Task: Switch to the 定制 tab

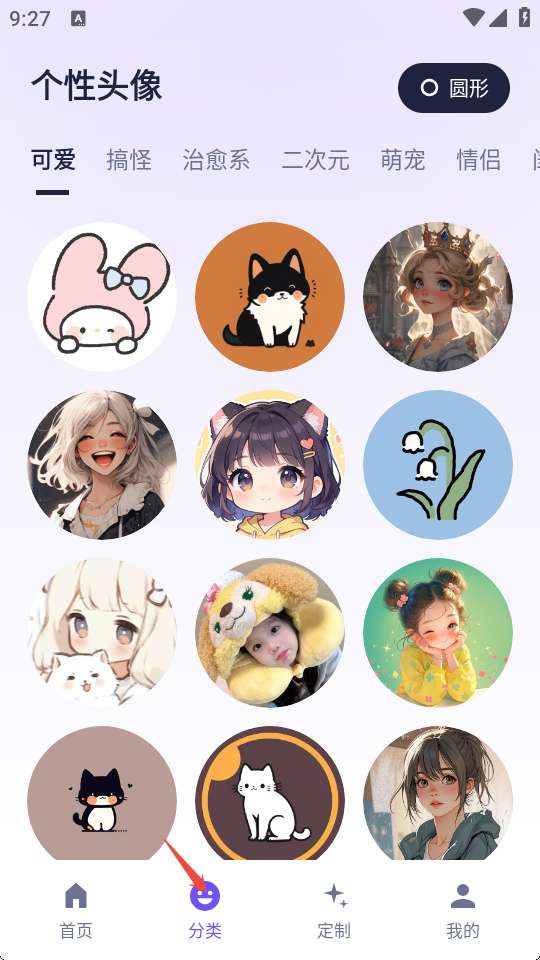Action: (x=334, y=910)
